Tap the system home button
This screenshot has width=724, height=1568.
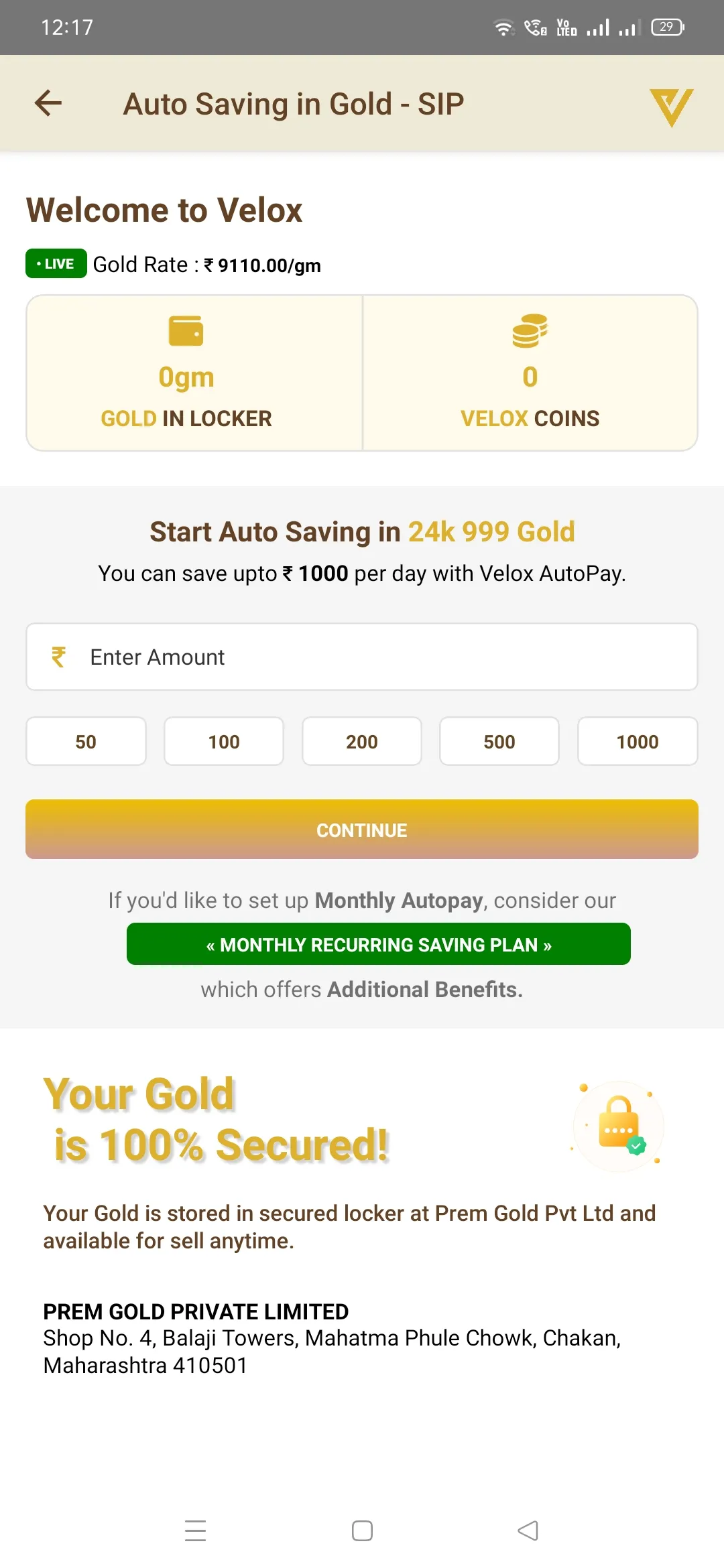(362, 1530)
